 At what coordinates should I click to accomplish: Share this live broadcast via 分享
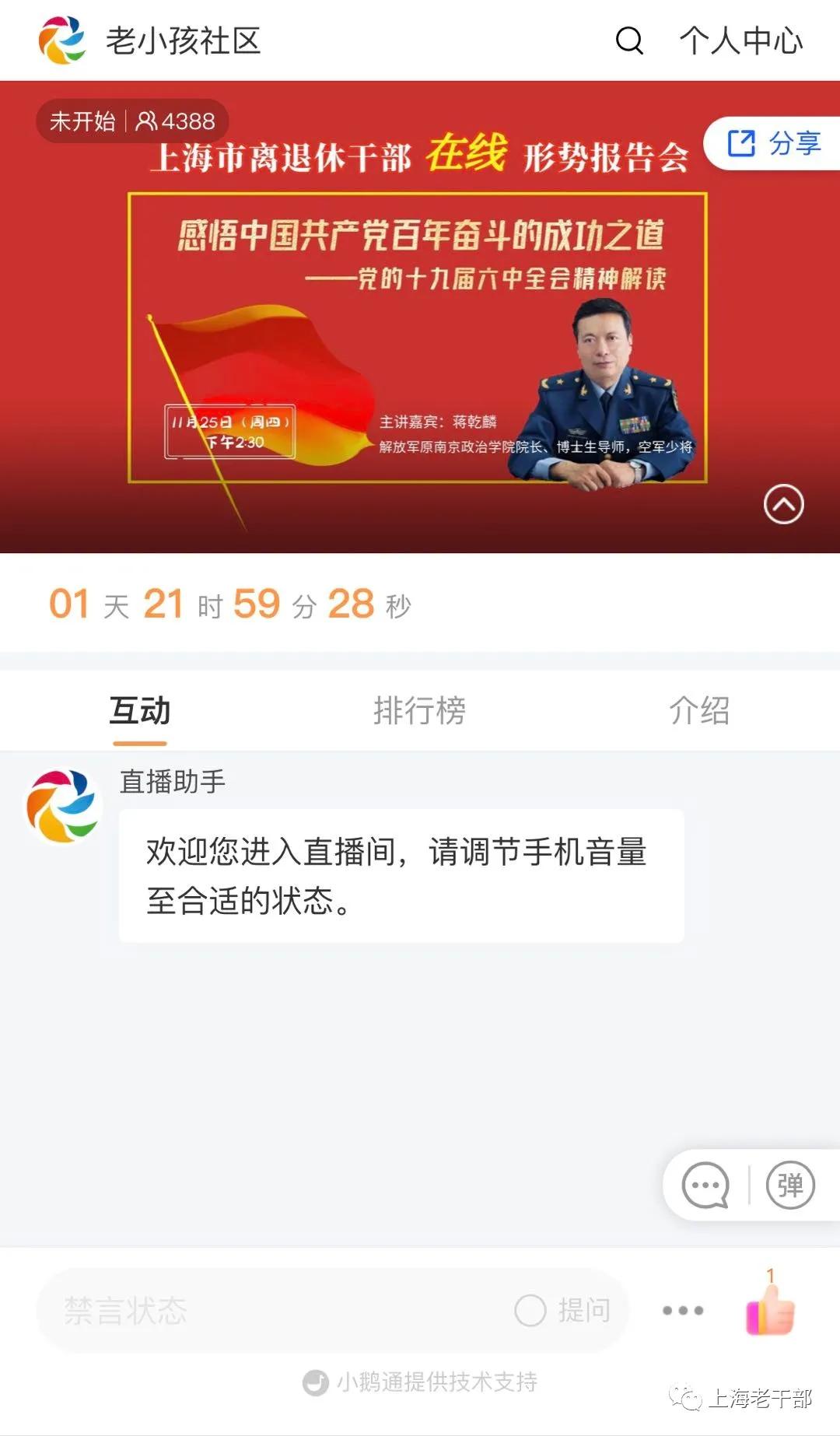pyautogui.click(x=774, y=143)
